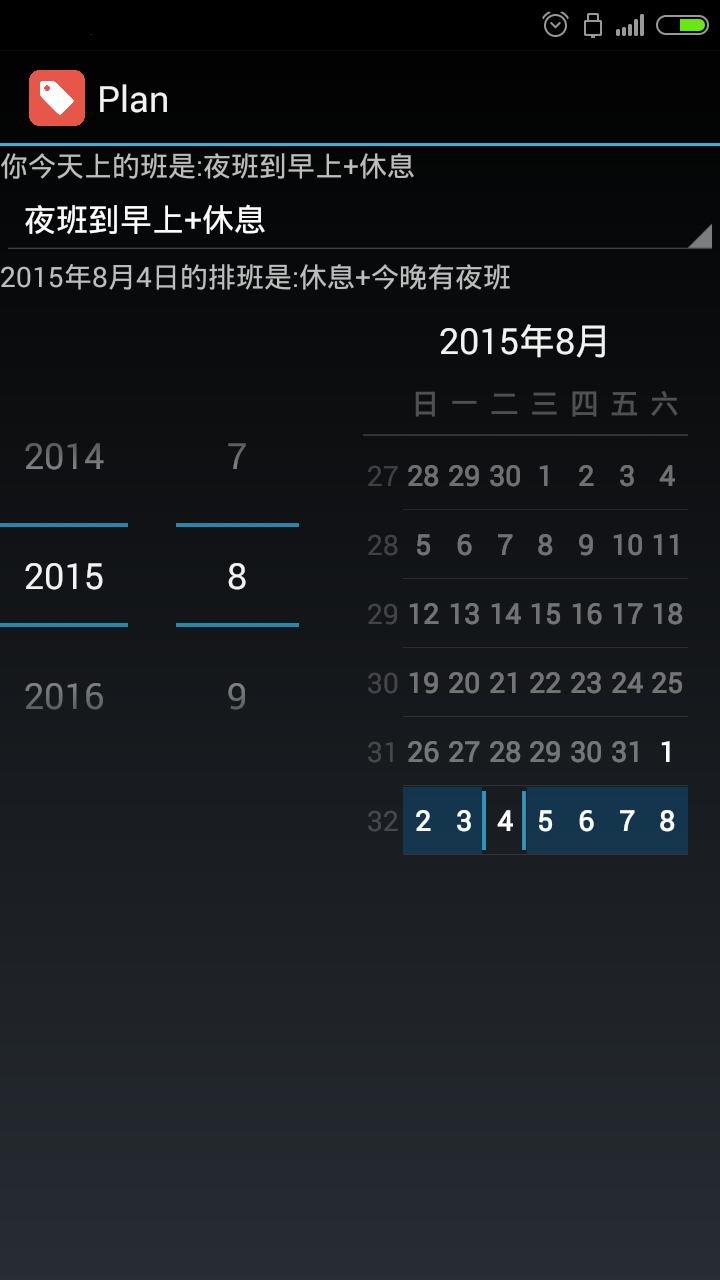
Task: Pick date 19 in the calendar
Action: point(423,683)
